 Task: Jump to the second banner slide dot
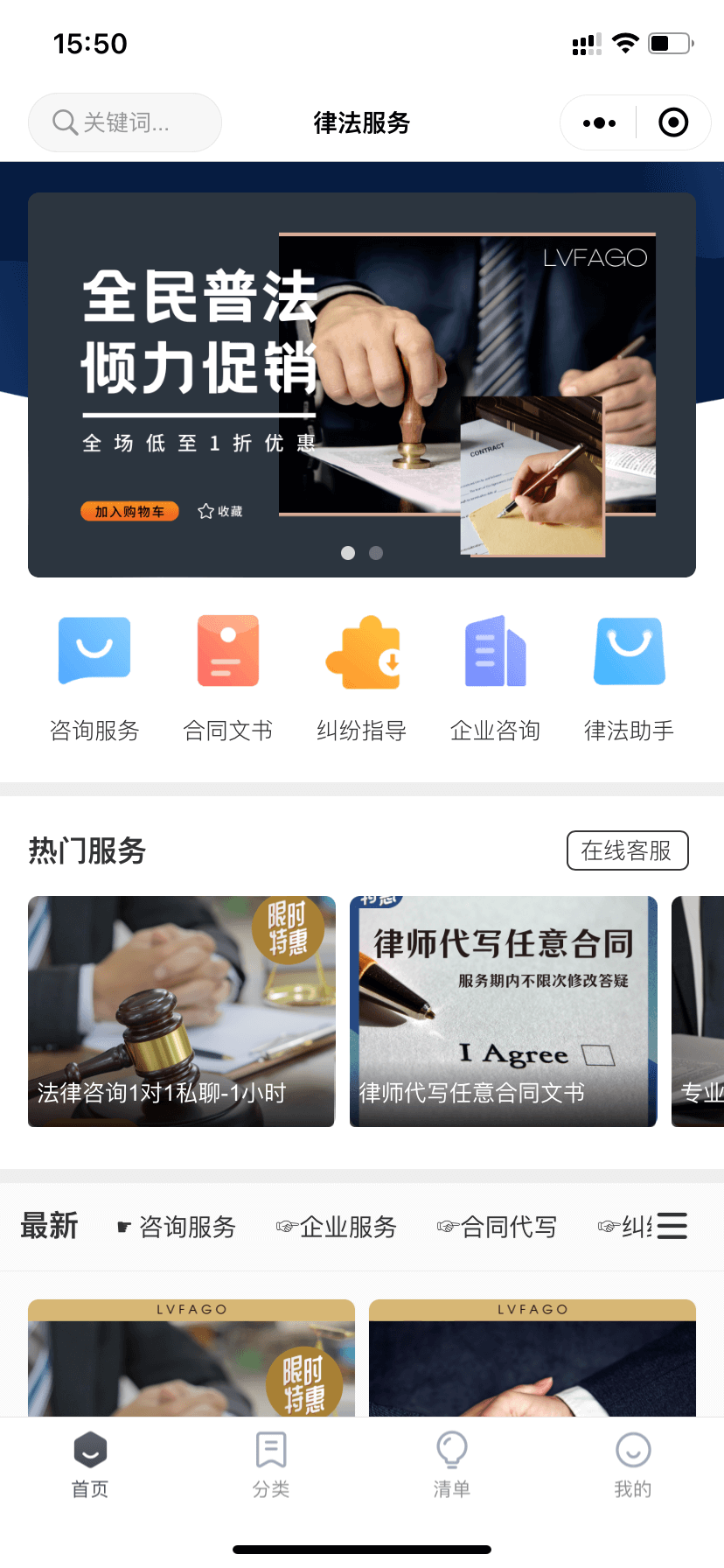click(x=376, y=553)
